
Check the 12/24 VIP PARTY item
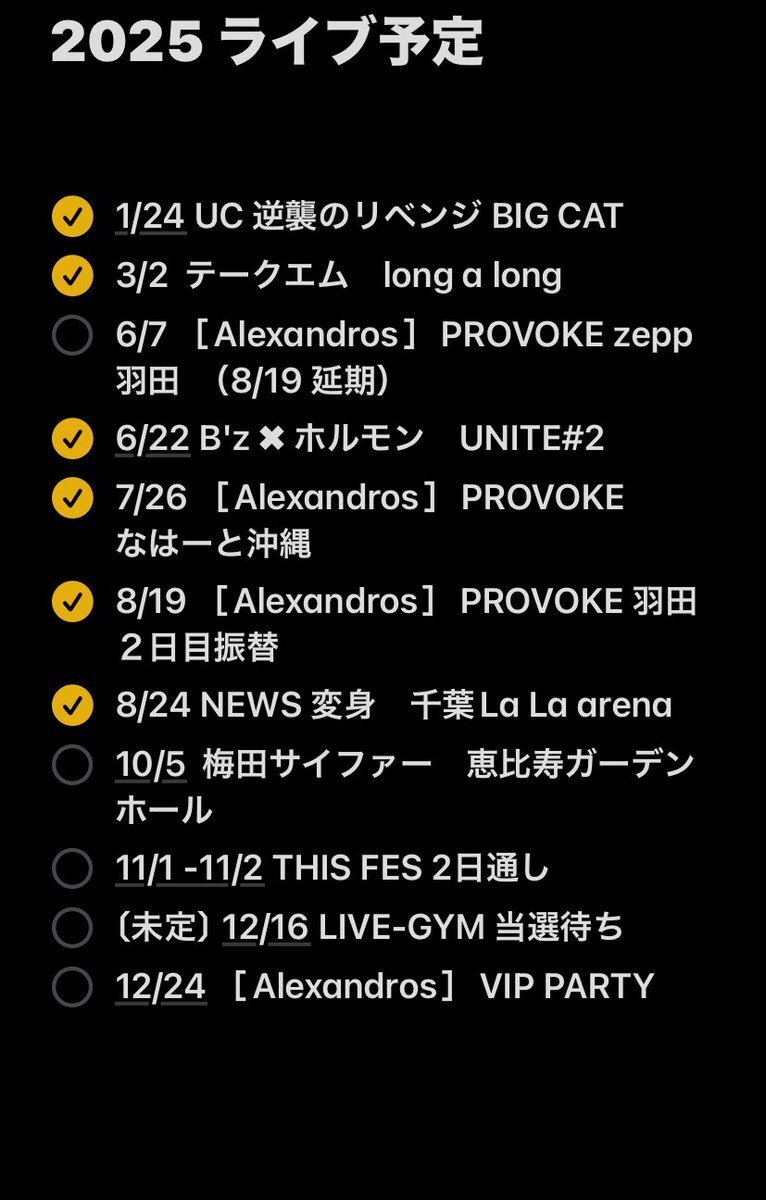click(72, 987)
